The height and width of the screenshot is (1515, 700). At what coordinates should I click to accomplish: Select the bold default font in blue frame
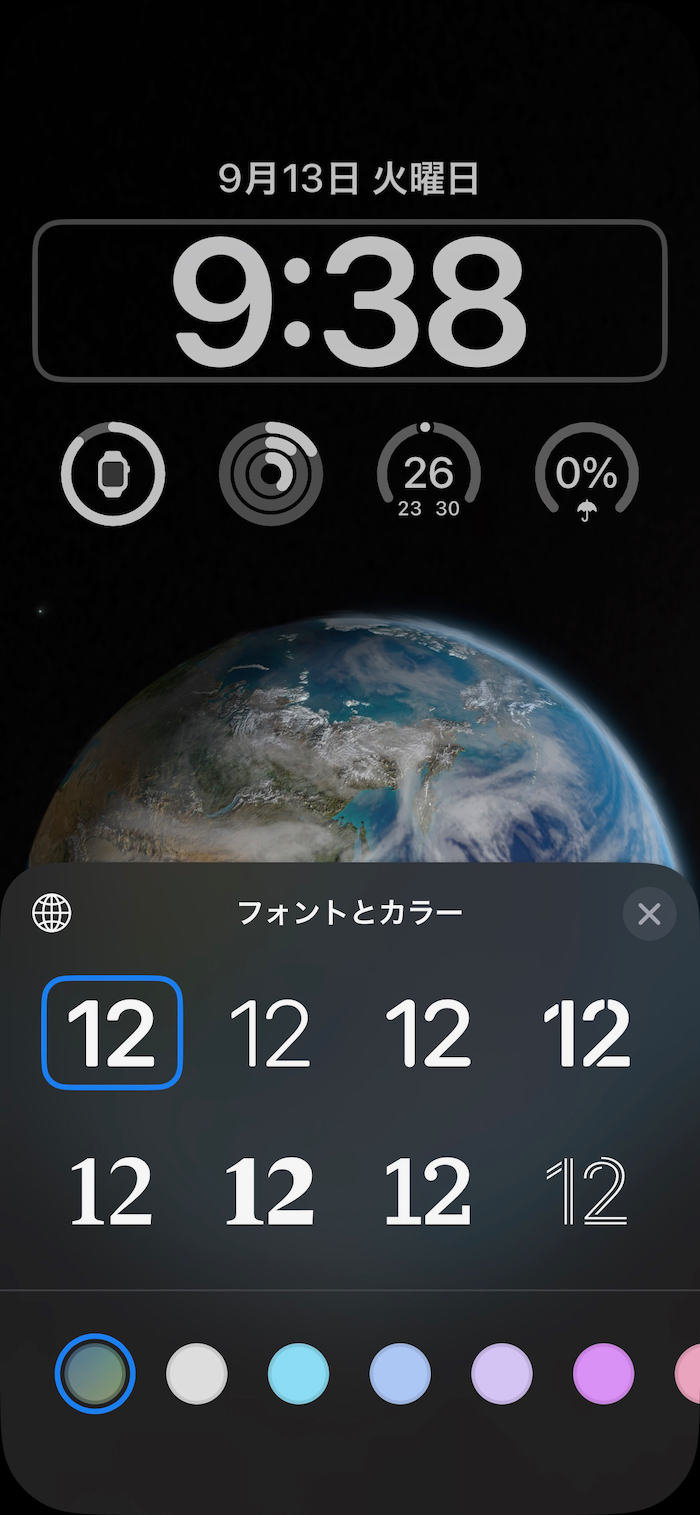click(112, 1033)
